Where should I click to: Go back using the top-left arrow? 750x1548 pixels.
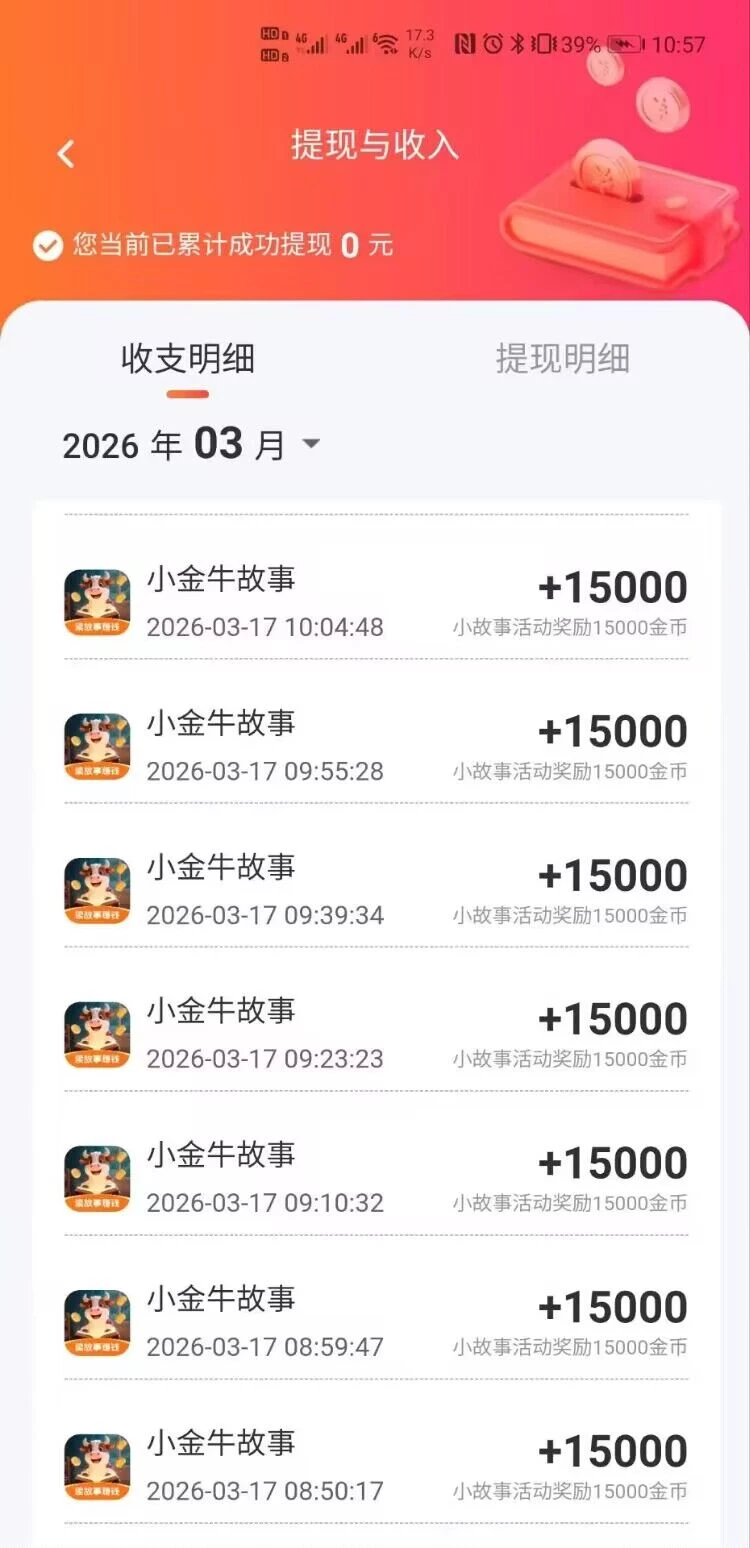(x=66, y=153)
